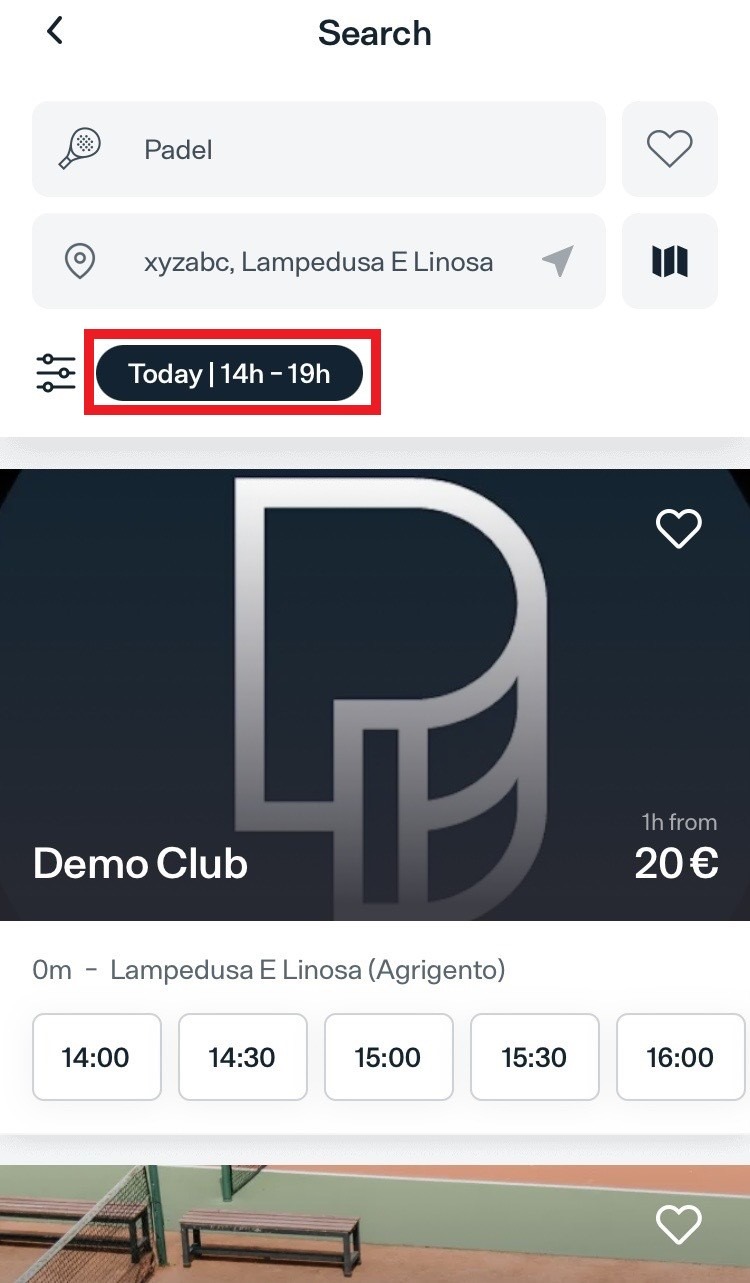Switch to map view
The image size is (750, 1283).
[x=670, y=261]
